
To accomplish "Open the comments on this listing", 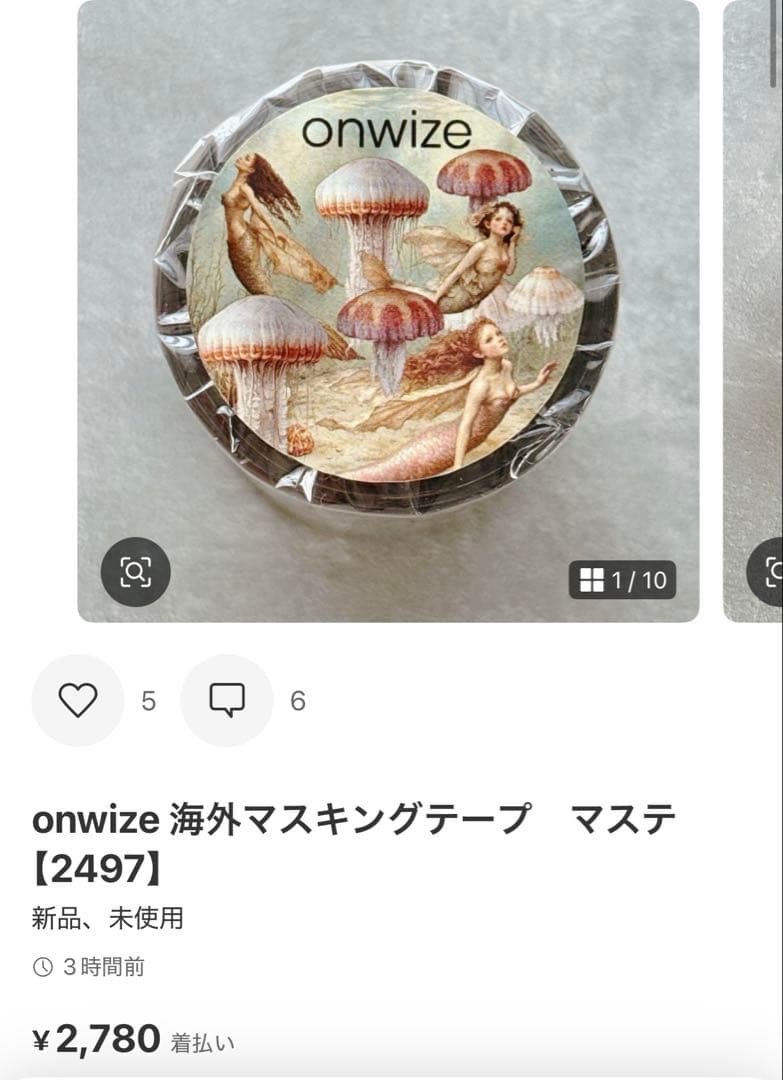I will [x=227, y=700].
